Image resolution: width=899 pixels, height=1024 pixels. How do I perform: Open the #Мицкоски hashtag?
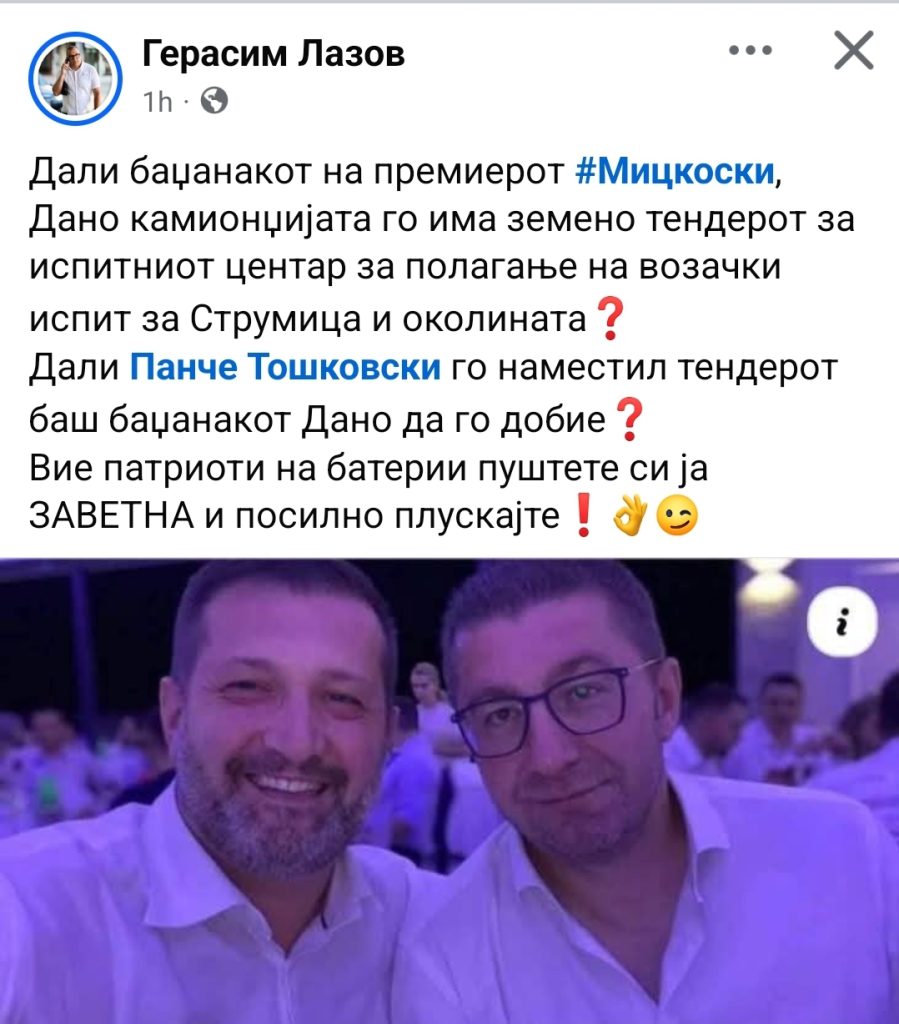676,172
